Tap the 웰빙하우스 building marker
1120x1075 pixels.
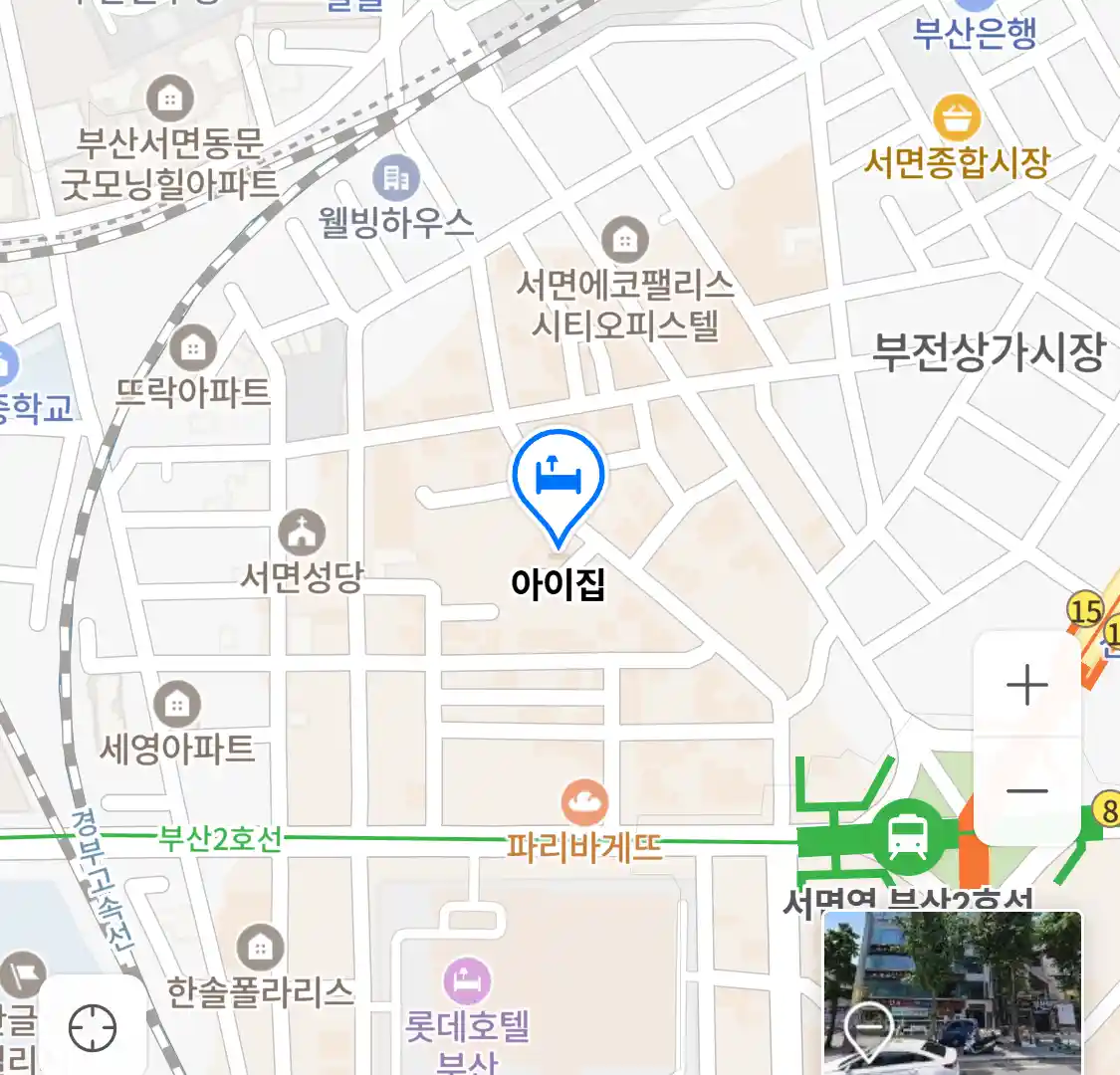tap(396, 179)
